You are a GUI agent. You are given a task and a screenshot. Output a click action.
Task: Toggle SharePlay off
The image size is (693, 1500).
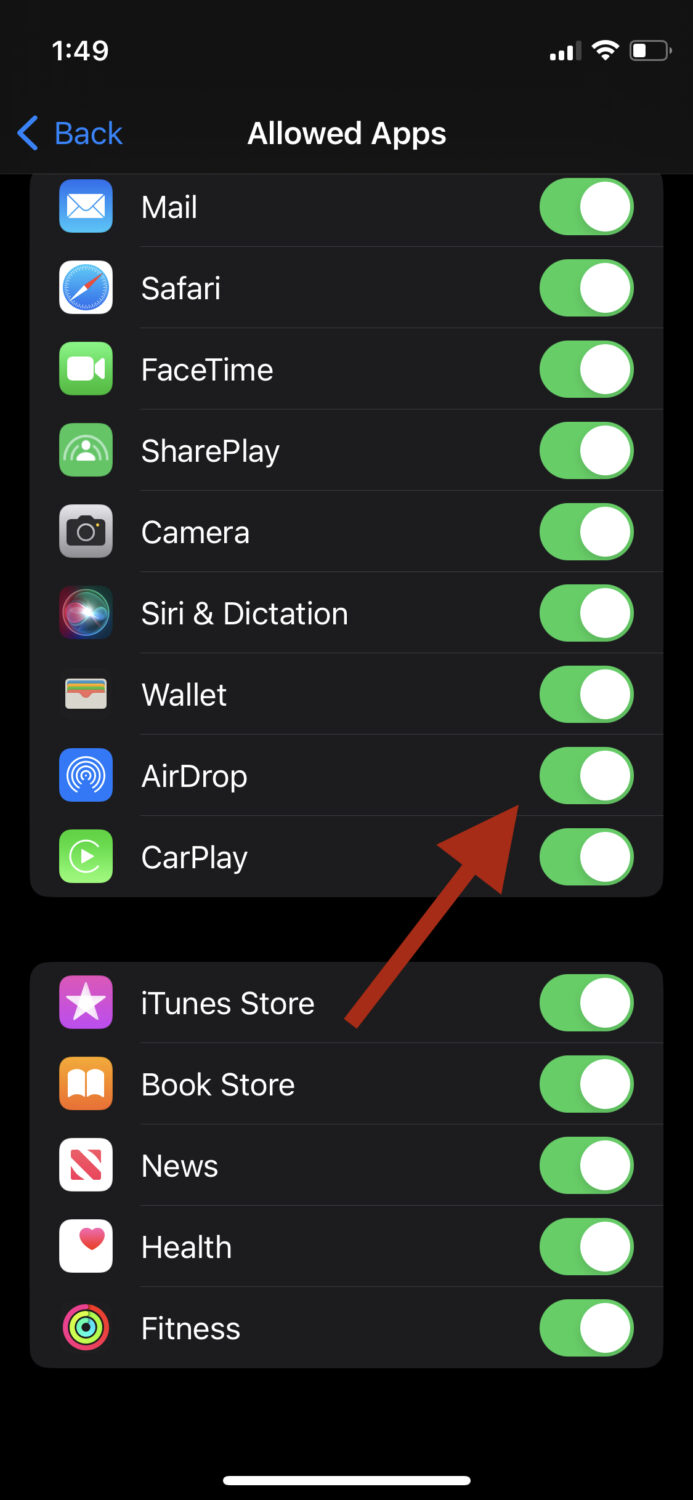pos(586,451)
